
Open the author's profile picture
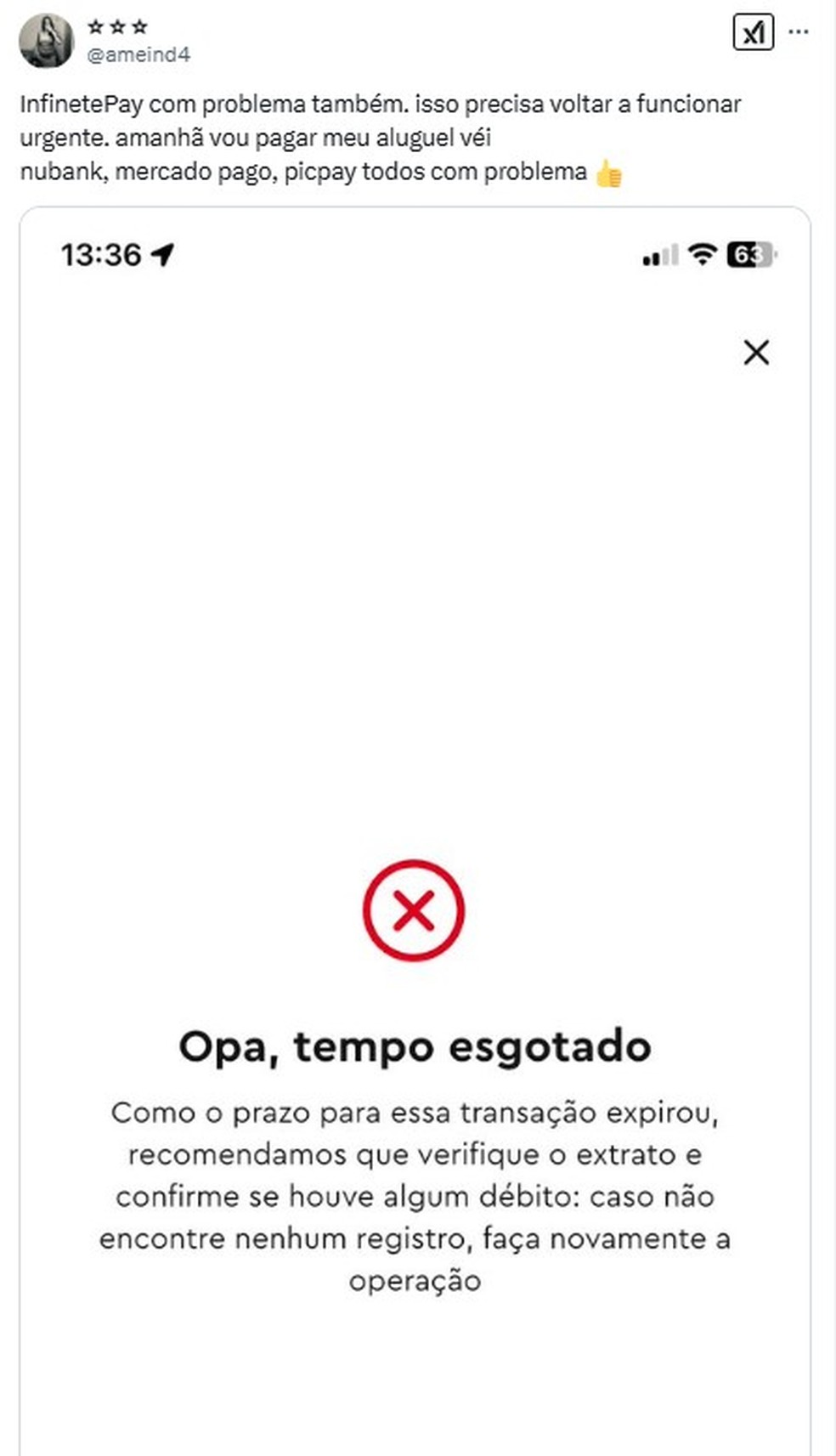pyautogui.click(x=46, y=41)
